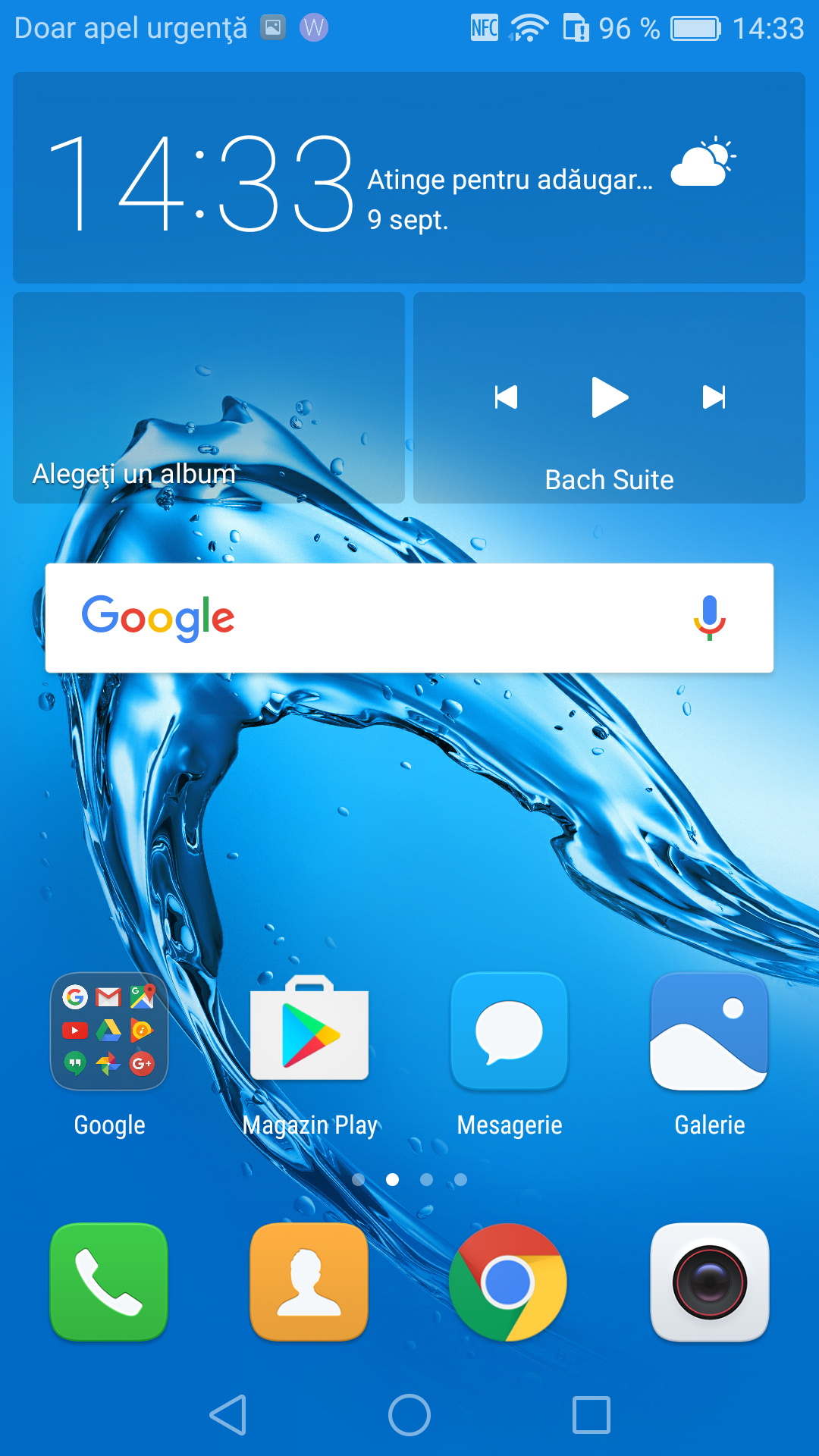Tap Atinge pentru adăugar... to add city
The height and width of the screenshot is (1456, 819).
[510, 180]
